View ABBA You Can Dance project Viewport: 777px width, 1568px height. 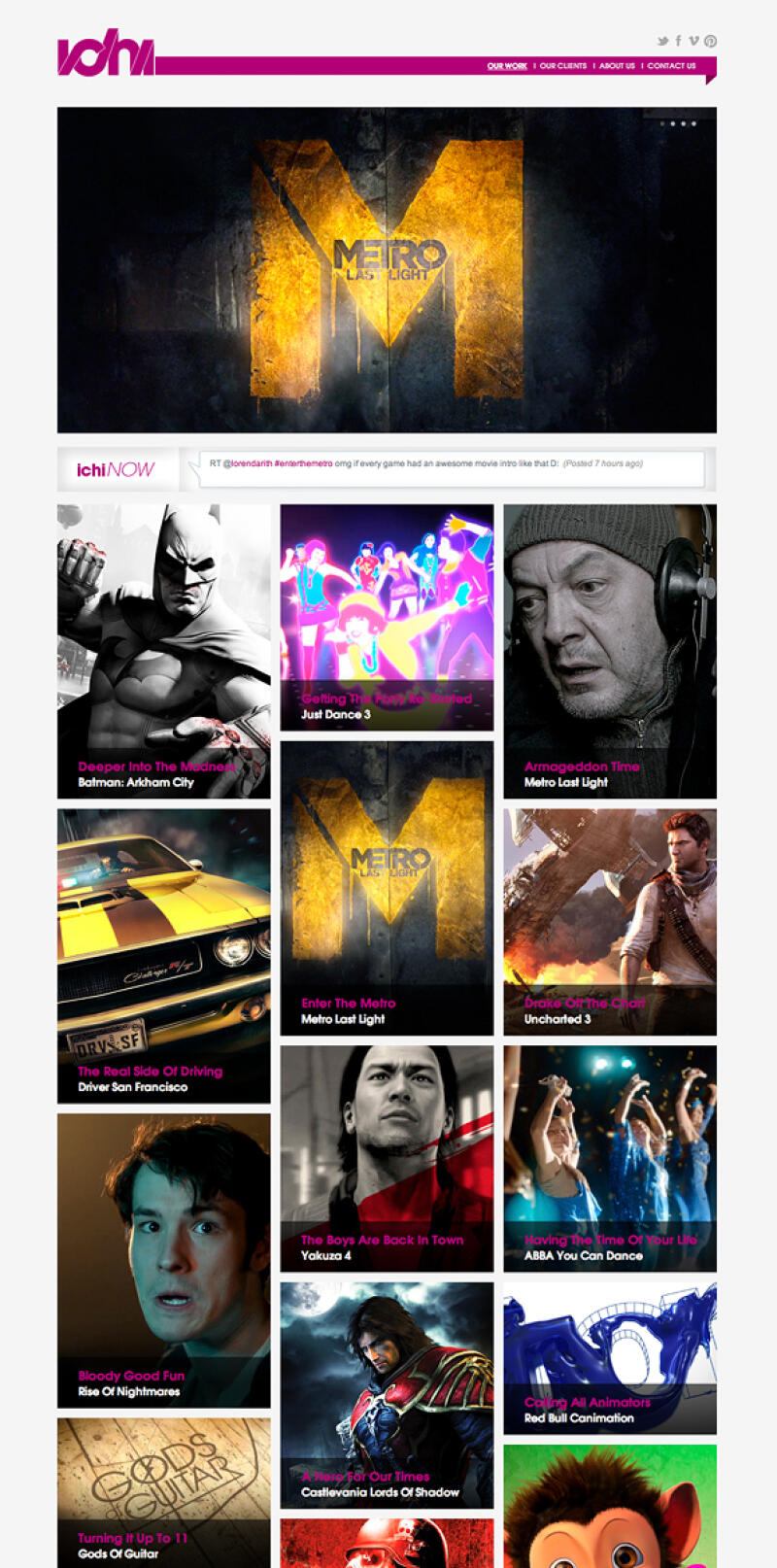[x=610, y=1158]
